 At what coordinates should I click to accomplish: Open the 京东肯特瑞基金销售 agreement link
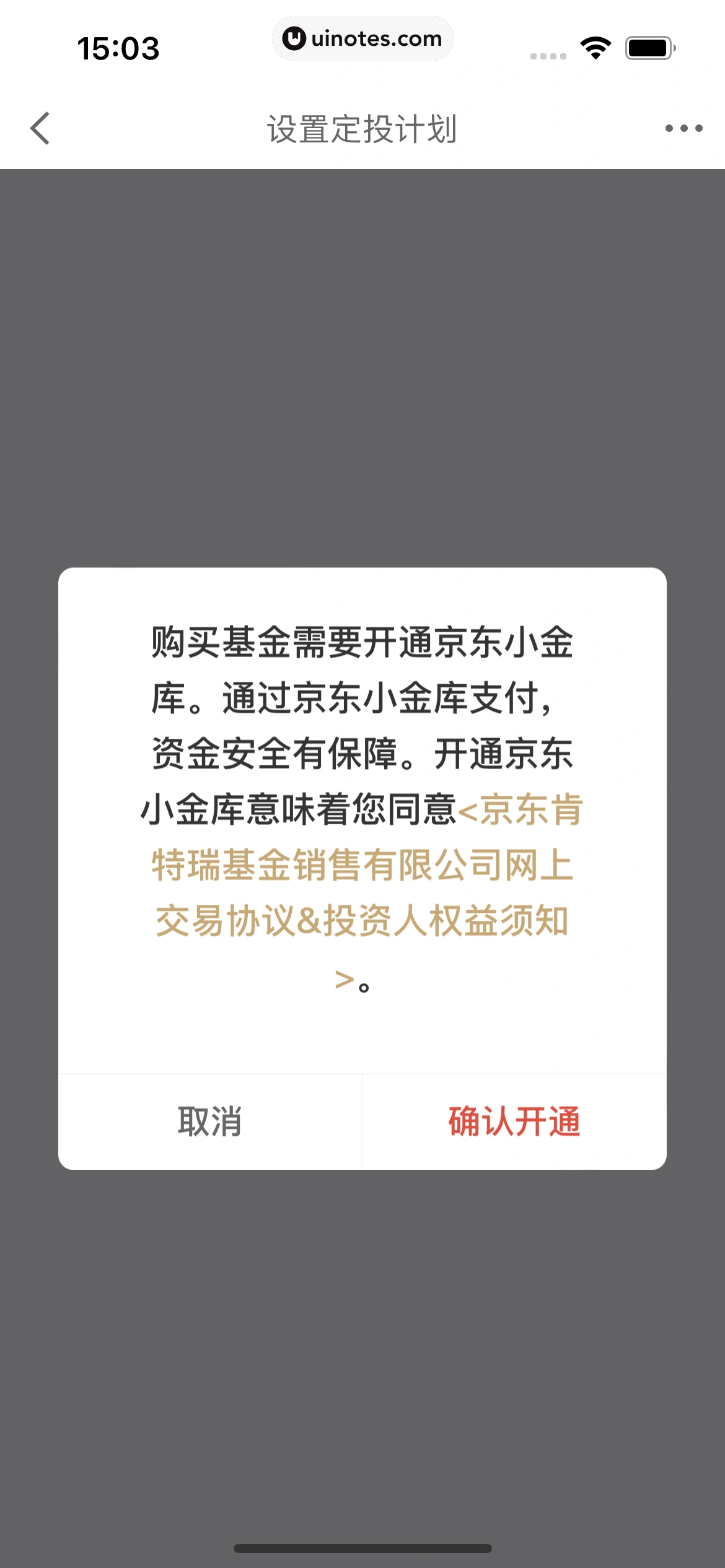(362, 865)
